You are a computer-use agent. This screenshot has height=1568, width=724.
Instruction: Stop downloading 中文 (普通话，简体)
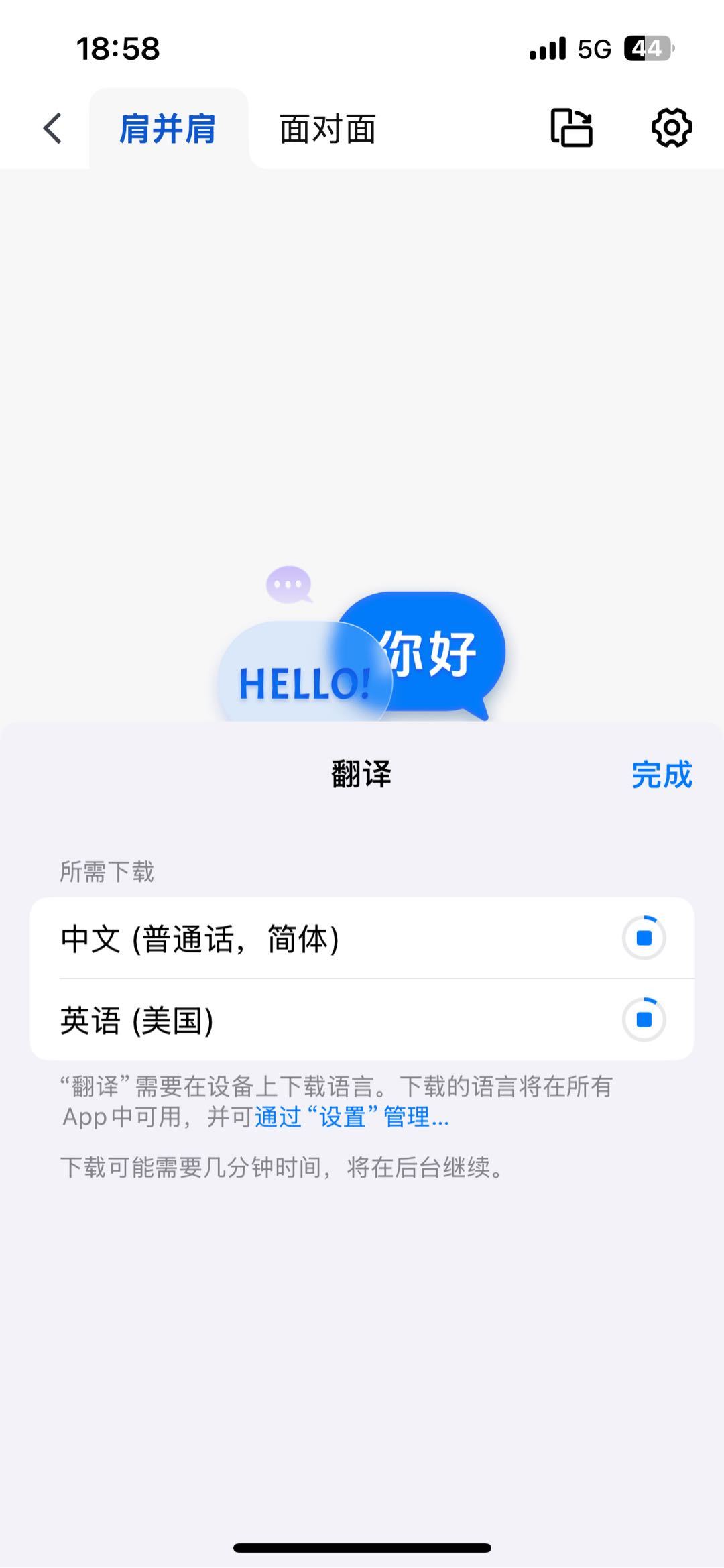[644, 938]
